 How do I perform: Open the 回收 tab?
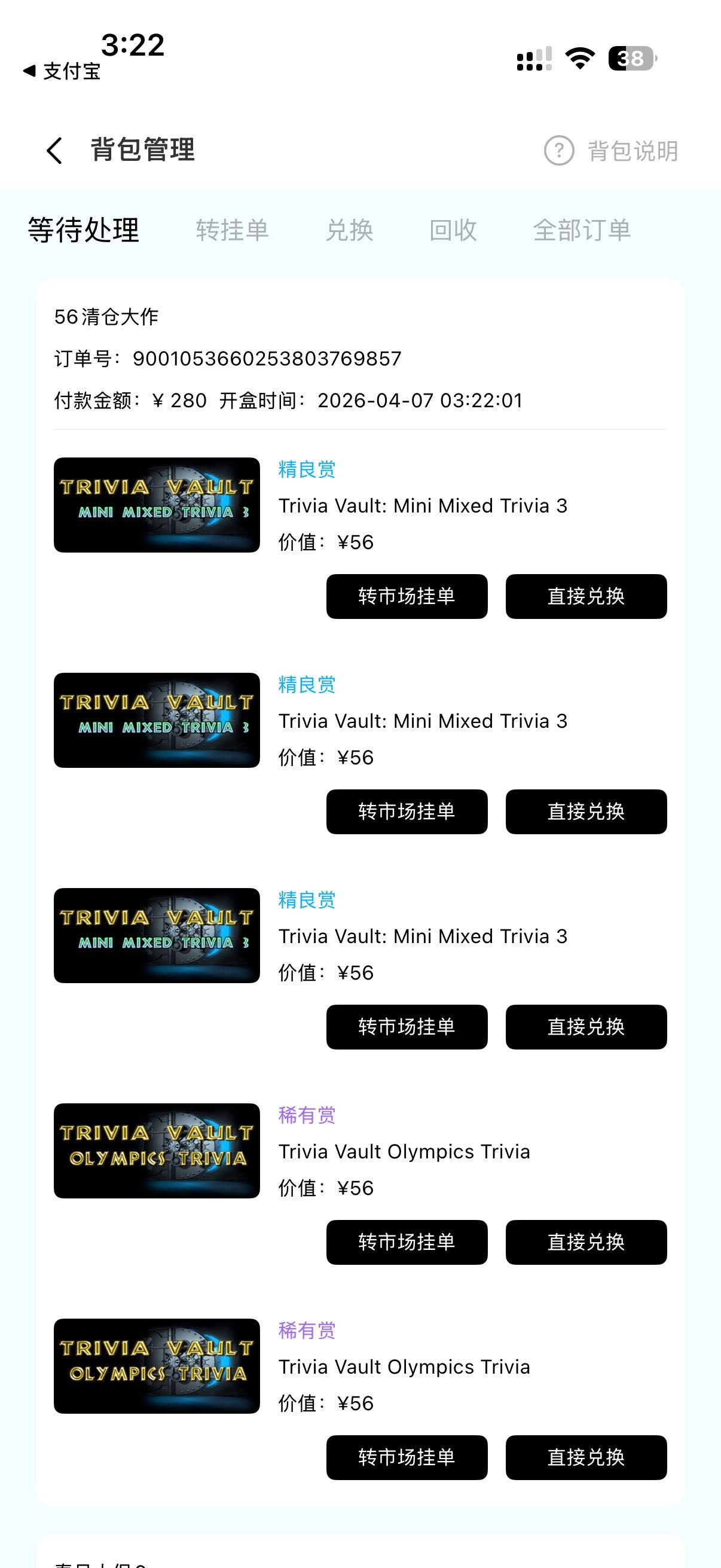453,230
